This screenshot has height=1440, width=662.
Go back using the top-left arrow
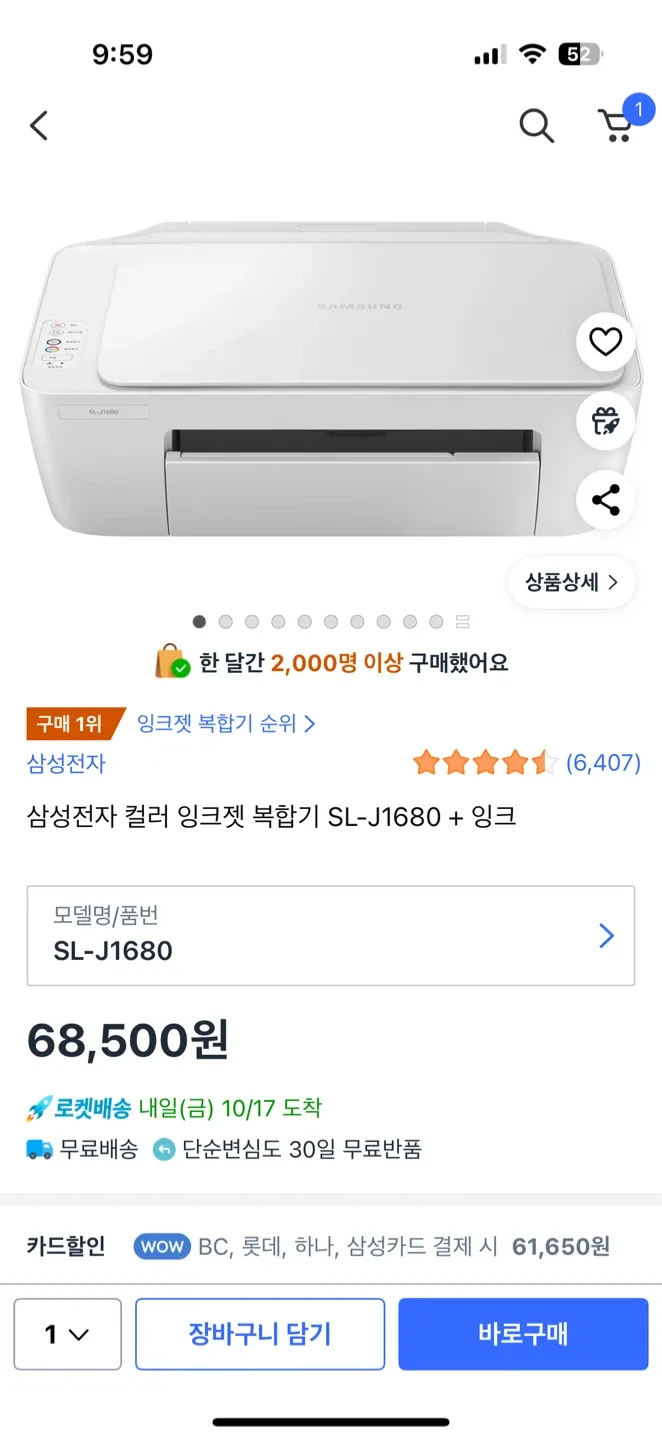click(x=39, y=126)
